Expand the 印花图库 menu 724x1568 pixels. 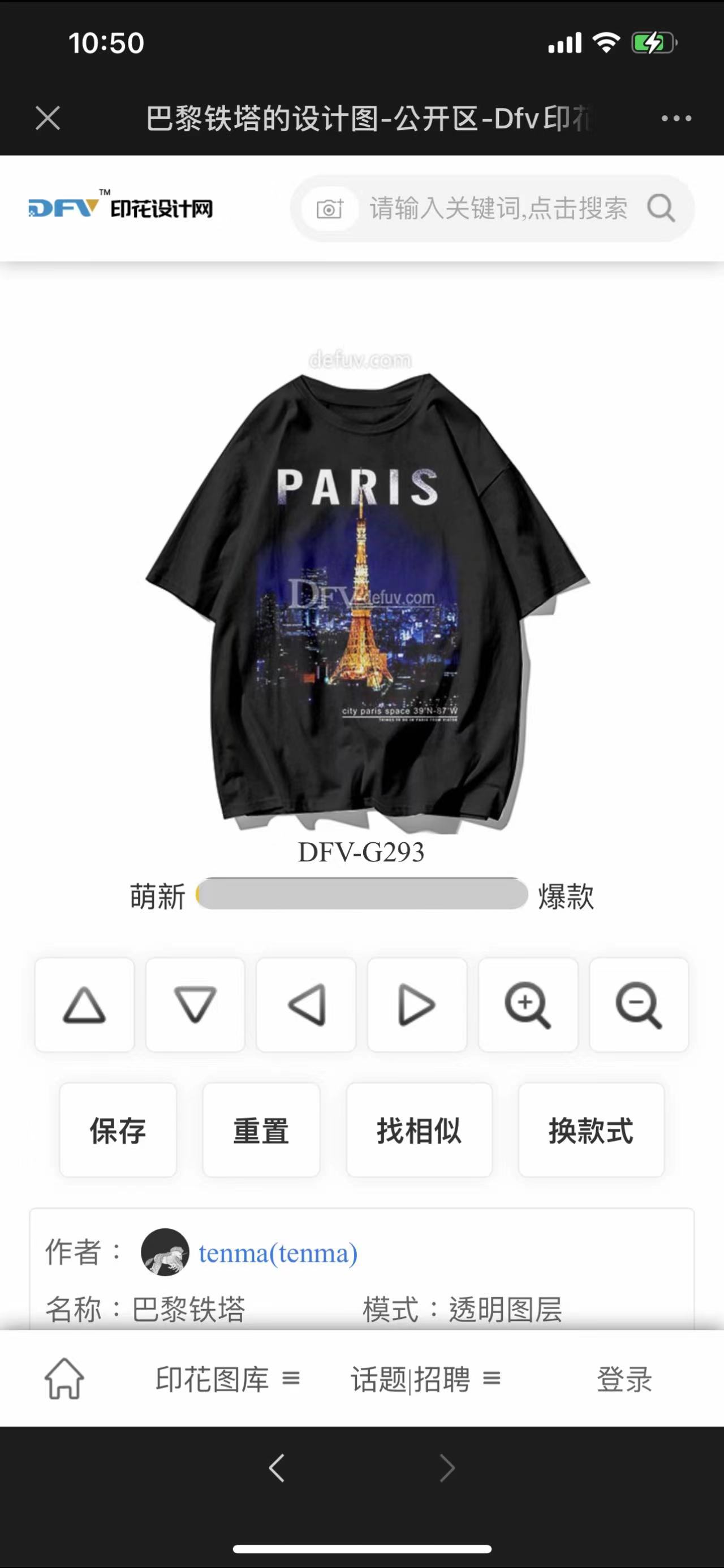(227, 1379)
